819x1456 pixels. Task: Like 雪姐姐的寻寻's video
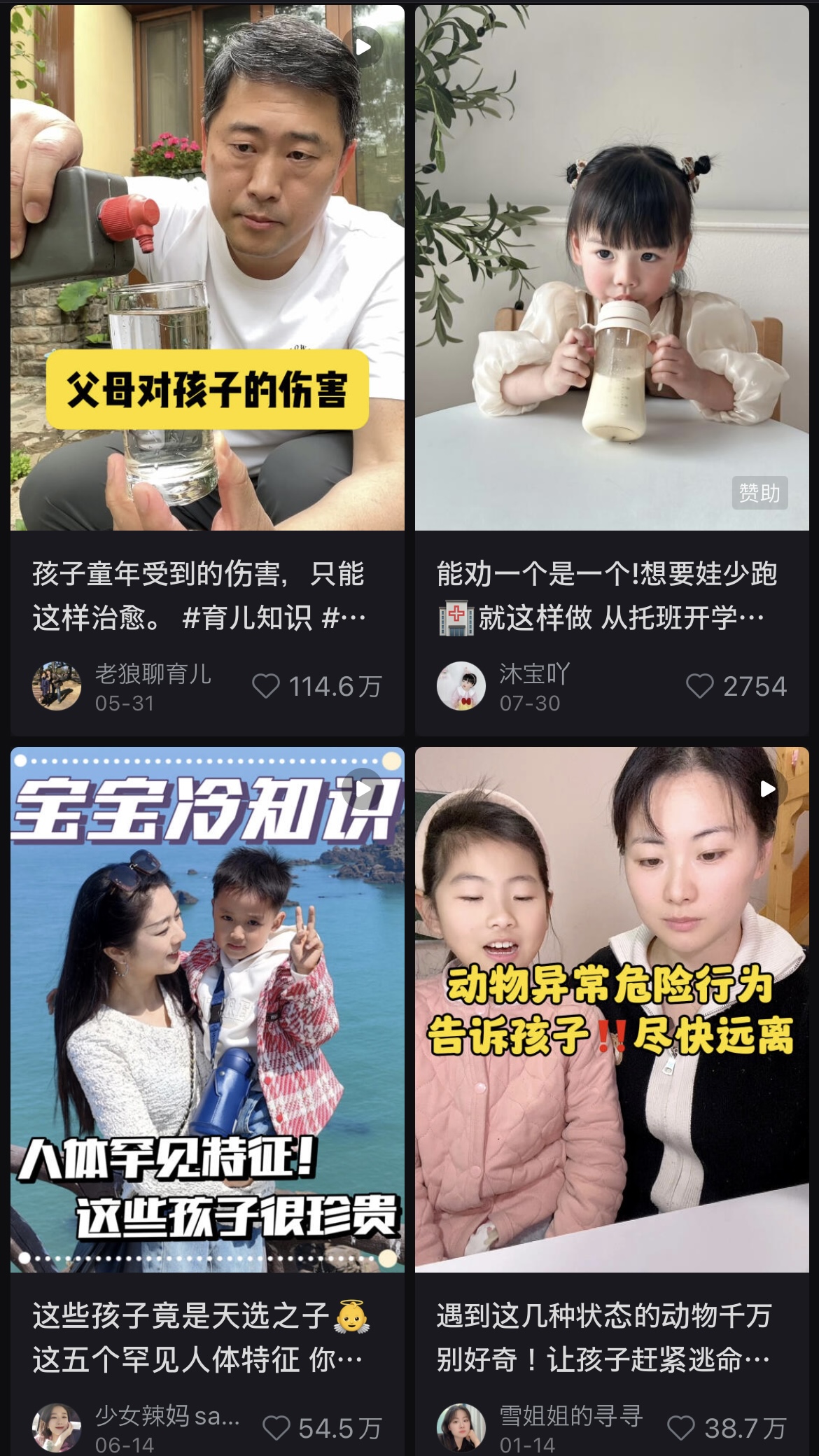point(681,1428)
